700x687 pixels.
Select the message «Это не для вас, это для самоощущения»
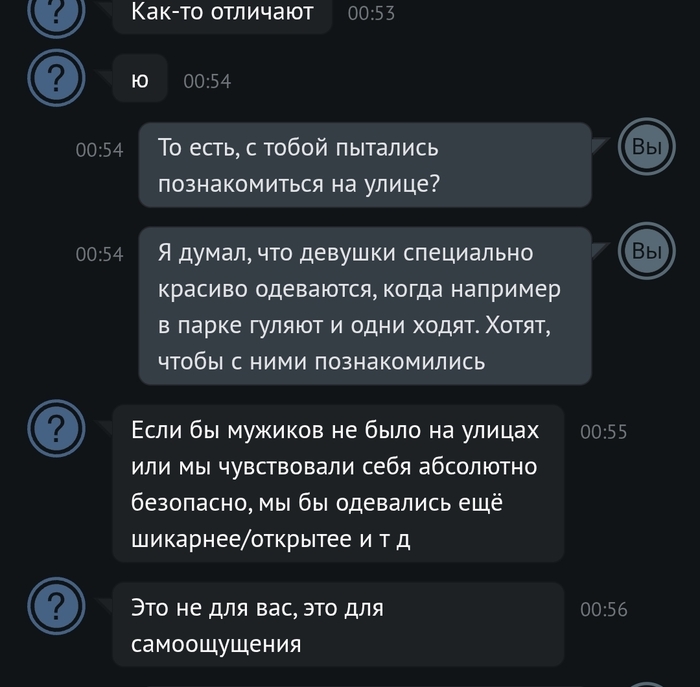336,625
